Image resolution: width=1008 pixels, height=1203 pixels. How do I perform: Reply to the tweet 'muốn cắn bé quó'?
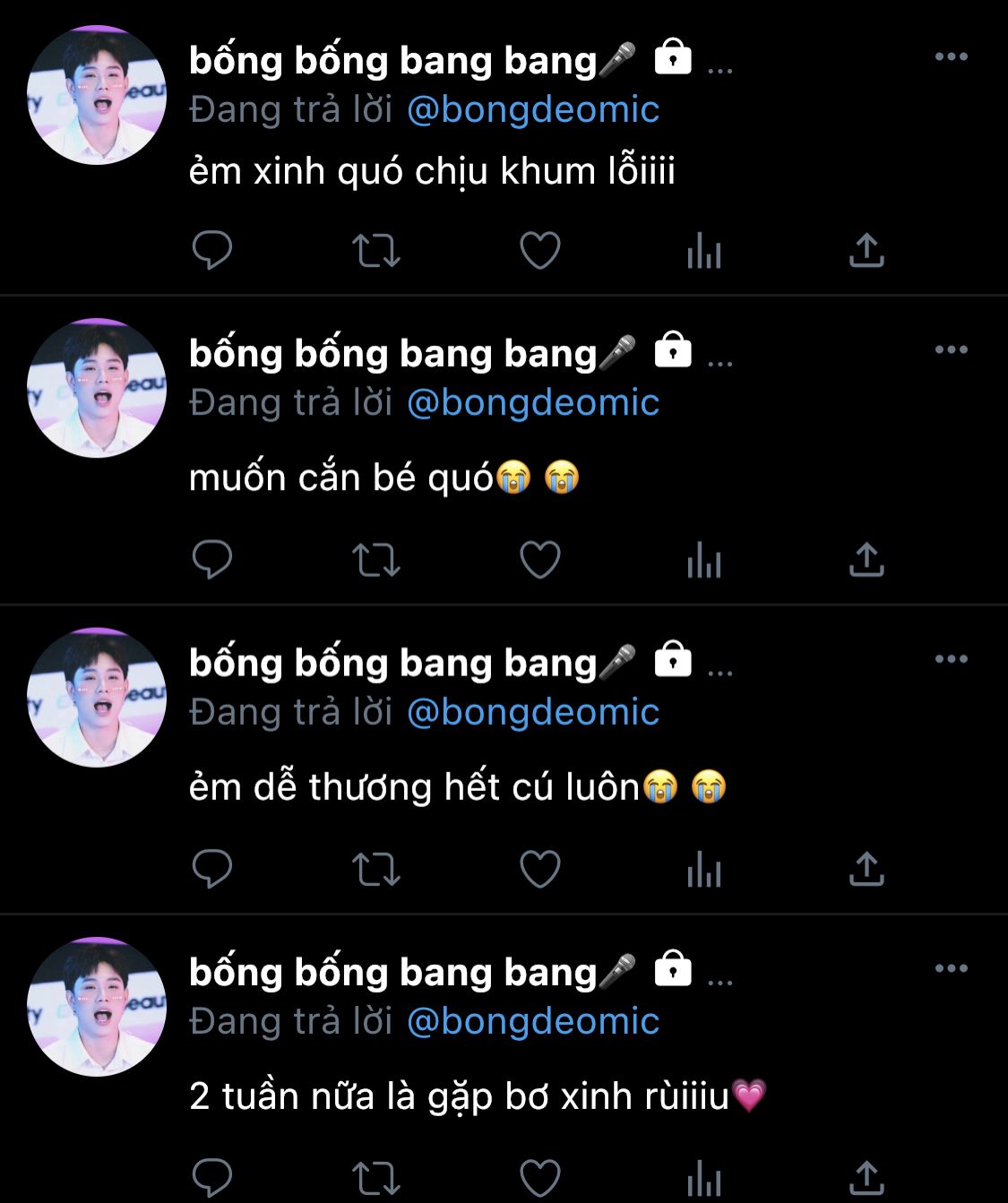[x=212, y=560]
